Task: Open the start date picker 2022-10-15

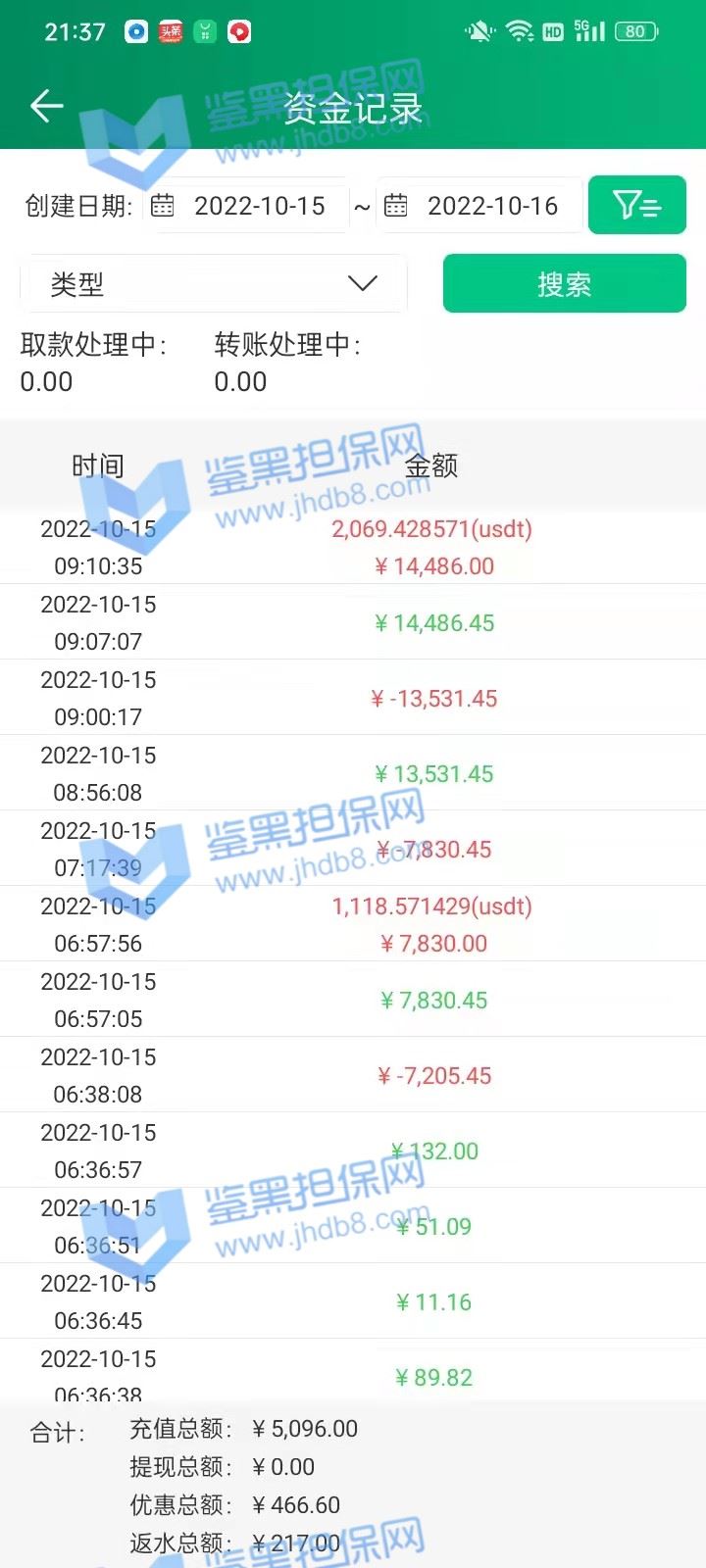Action: 246,206
